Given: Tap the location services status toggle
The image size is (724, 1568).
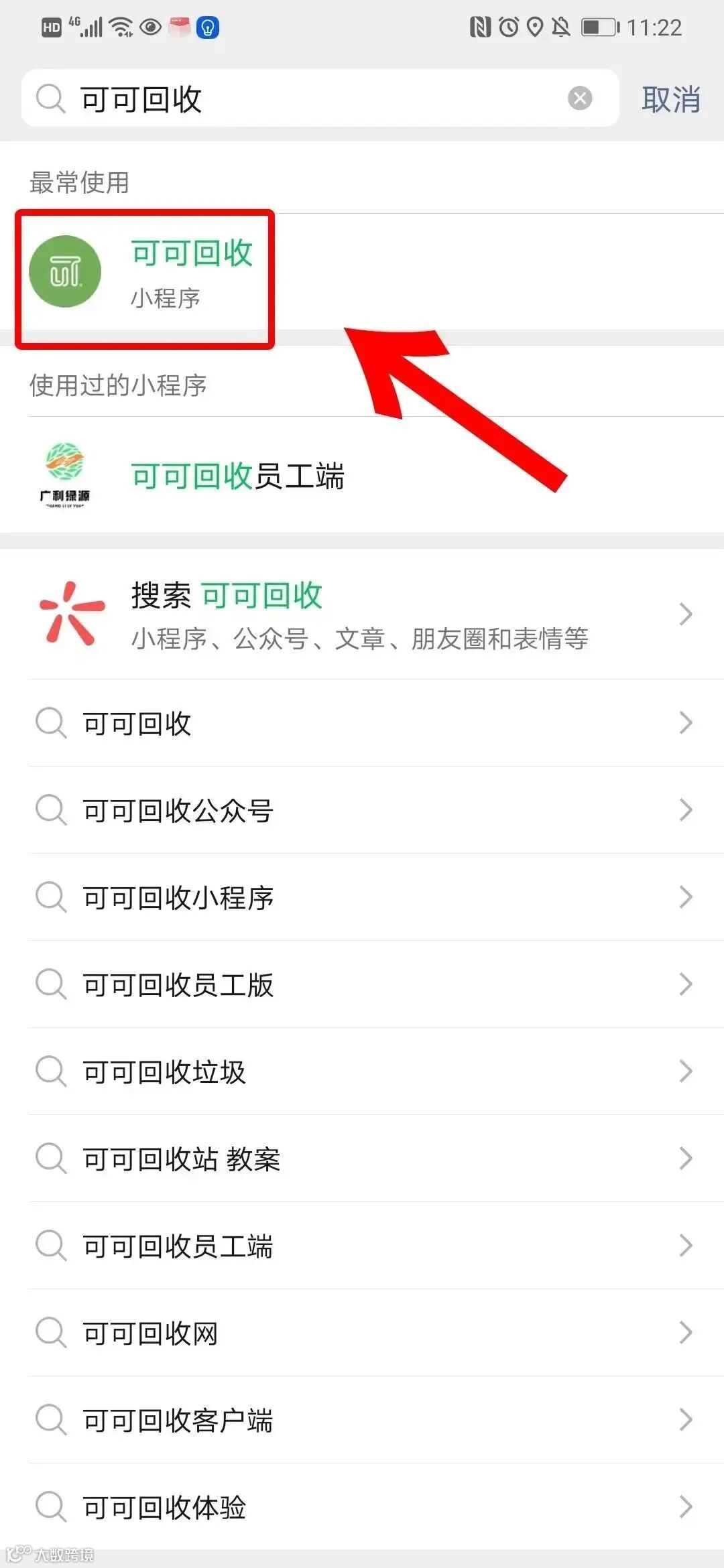Looking at the screenshot, I should pyautogui.click(x=535, y=26).
